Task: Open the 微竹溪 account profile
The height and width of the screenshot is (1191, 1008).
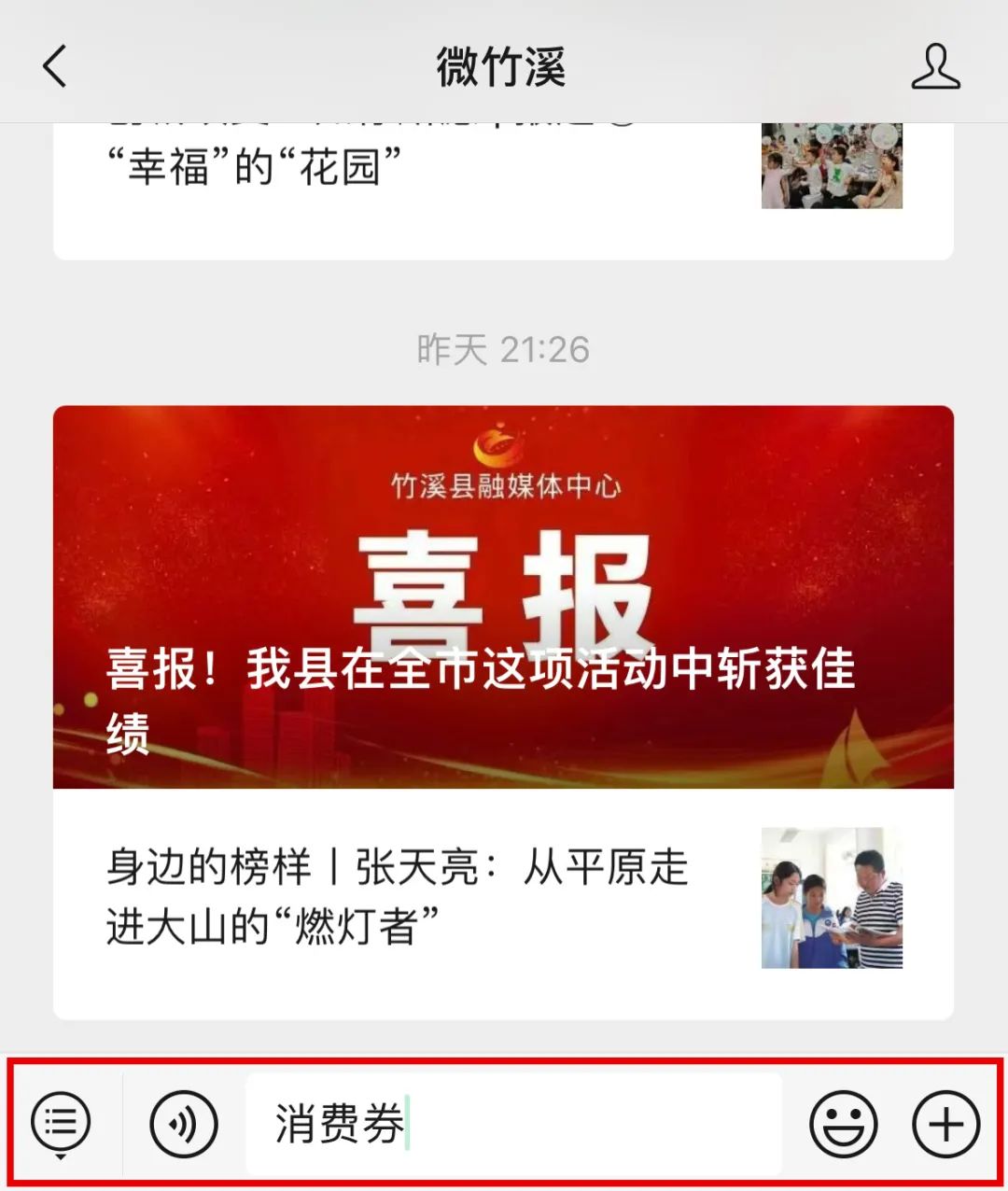Action: (935, 67)
